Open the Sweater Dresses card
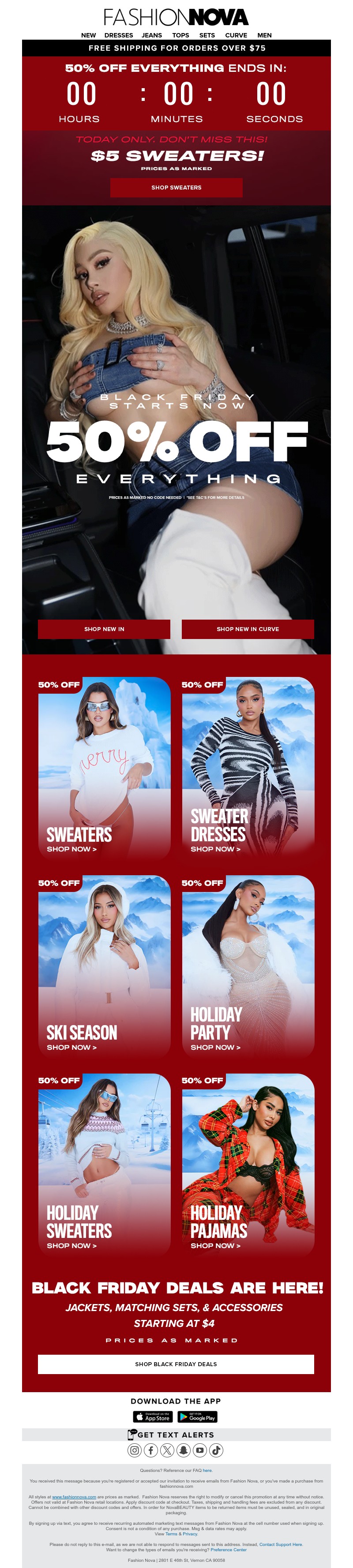Screen dimensions: 353x1568 [248, 768]
